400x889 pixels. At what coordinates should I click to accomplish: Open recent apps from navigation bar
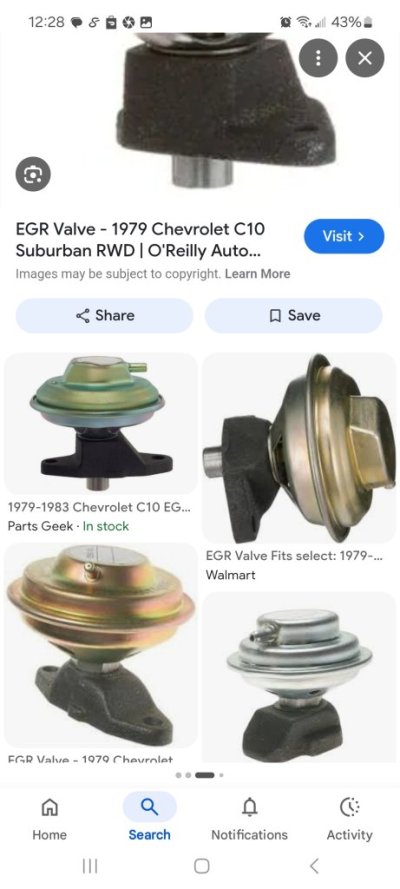90,866
